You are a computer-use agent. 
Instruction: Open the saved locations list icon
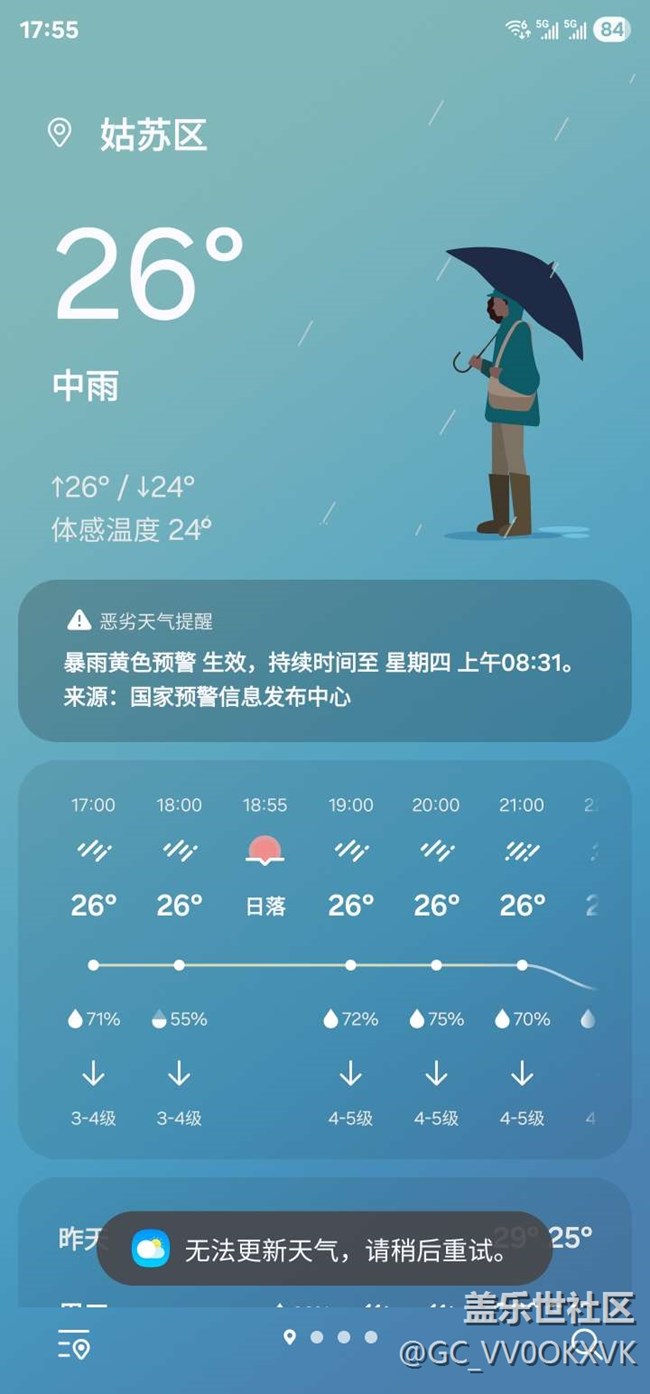point(74,1343)
